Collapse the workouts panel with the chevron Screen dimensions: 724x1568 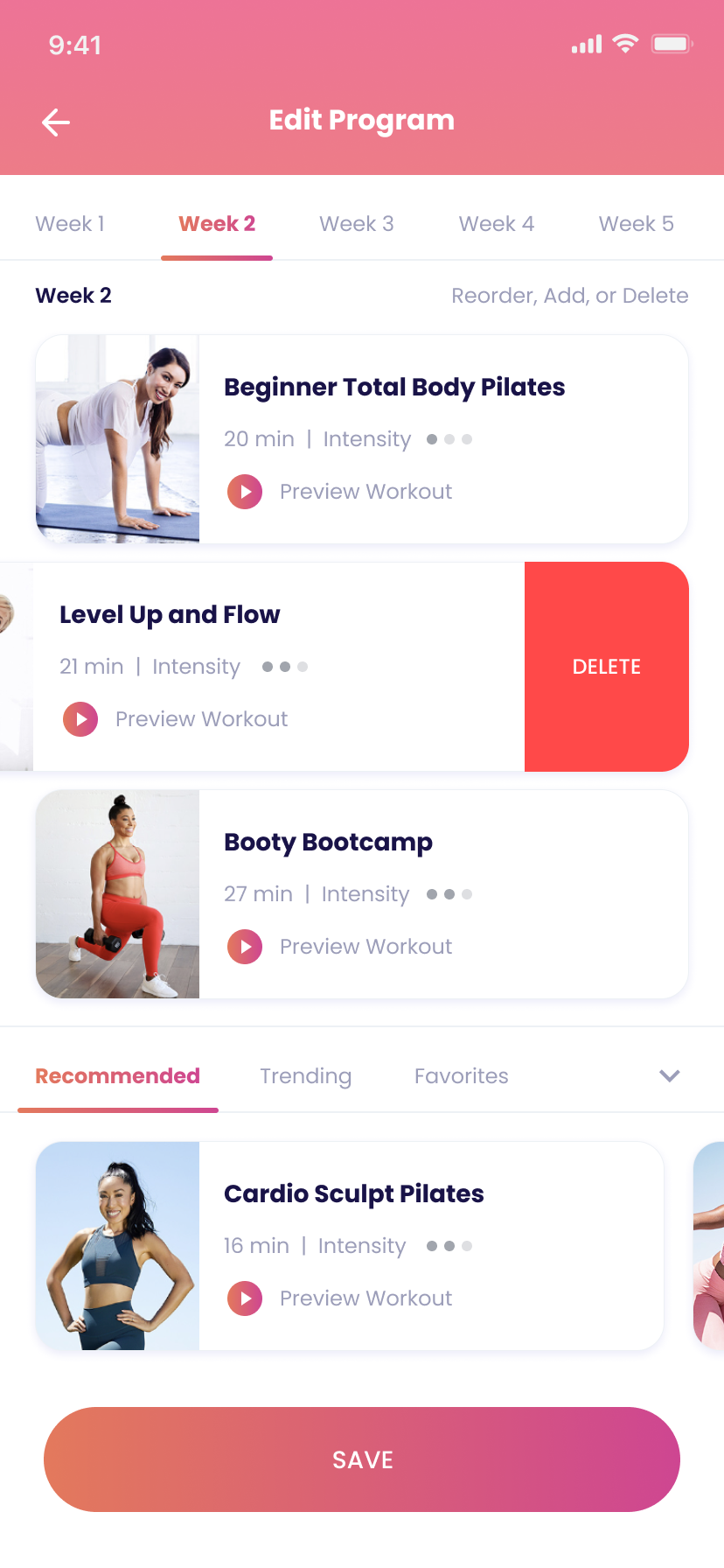point(670,1076)
